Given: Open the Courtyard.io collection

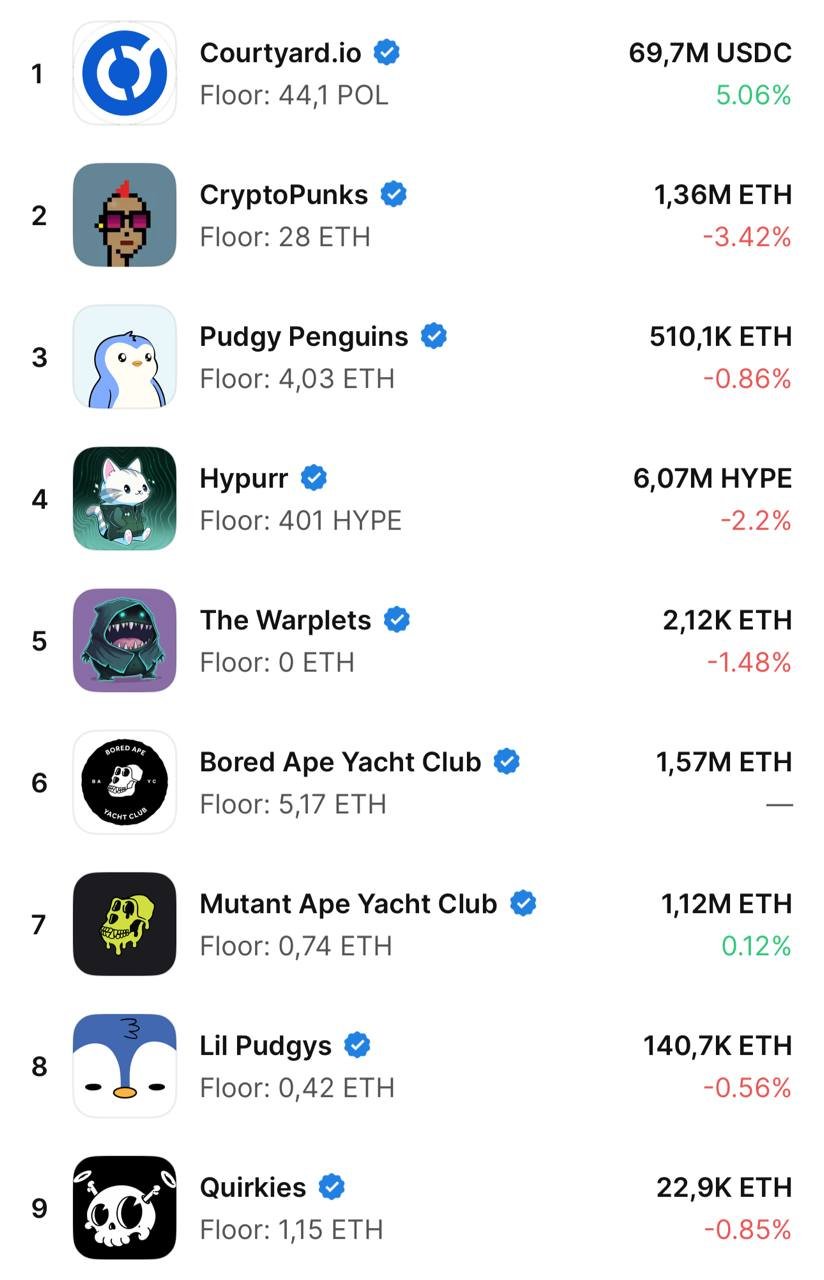Looking at the screenshot, I should coord(280,53).
